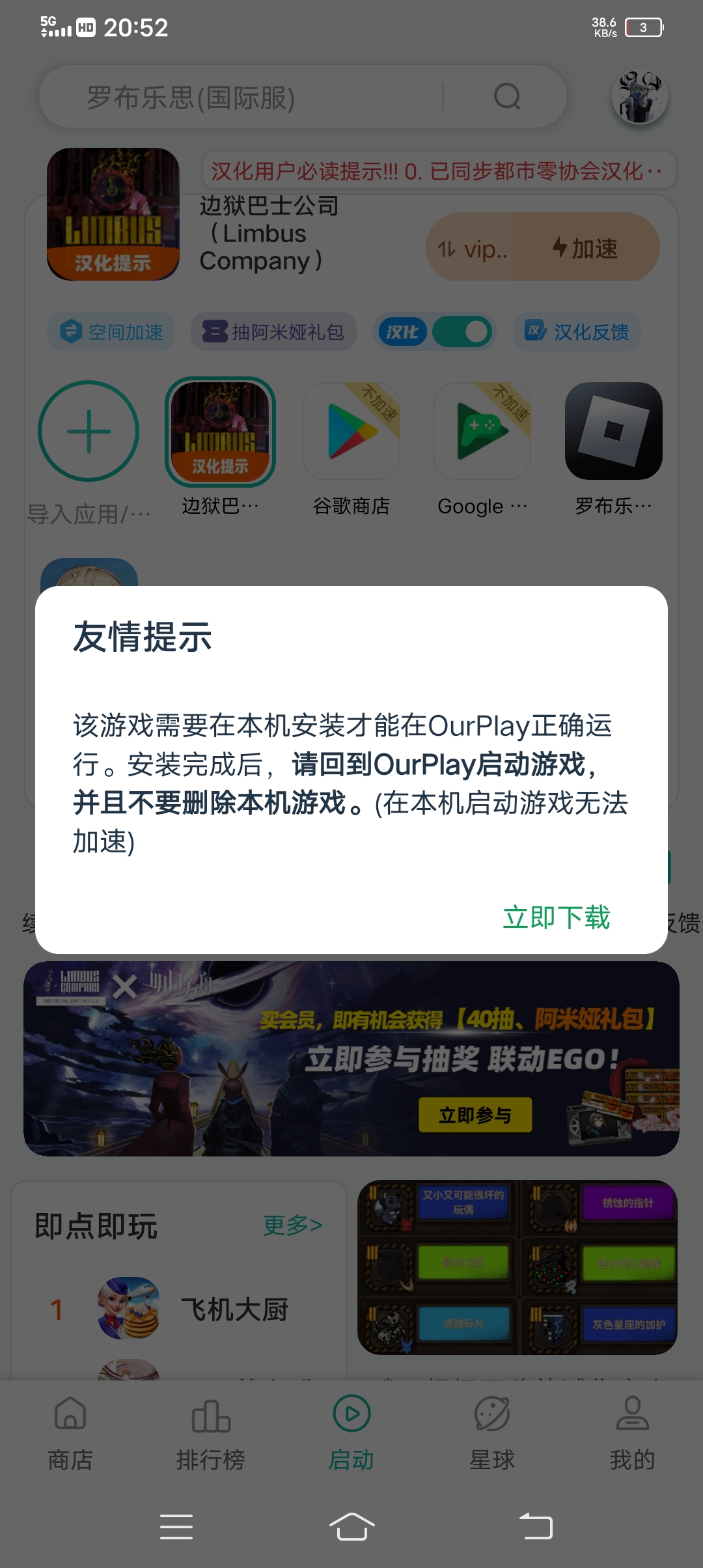Viewport: 703px width, 1568px height.
Task: Select the 罗布乐思 app icon
Action: click(613, 432)
